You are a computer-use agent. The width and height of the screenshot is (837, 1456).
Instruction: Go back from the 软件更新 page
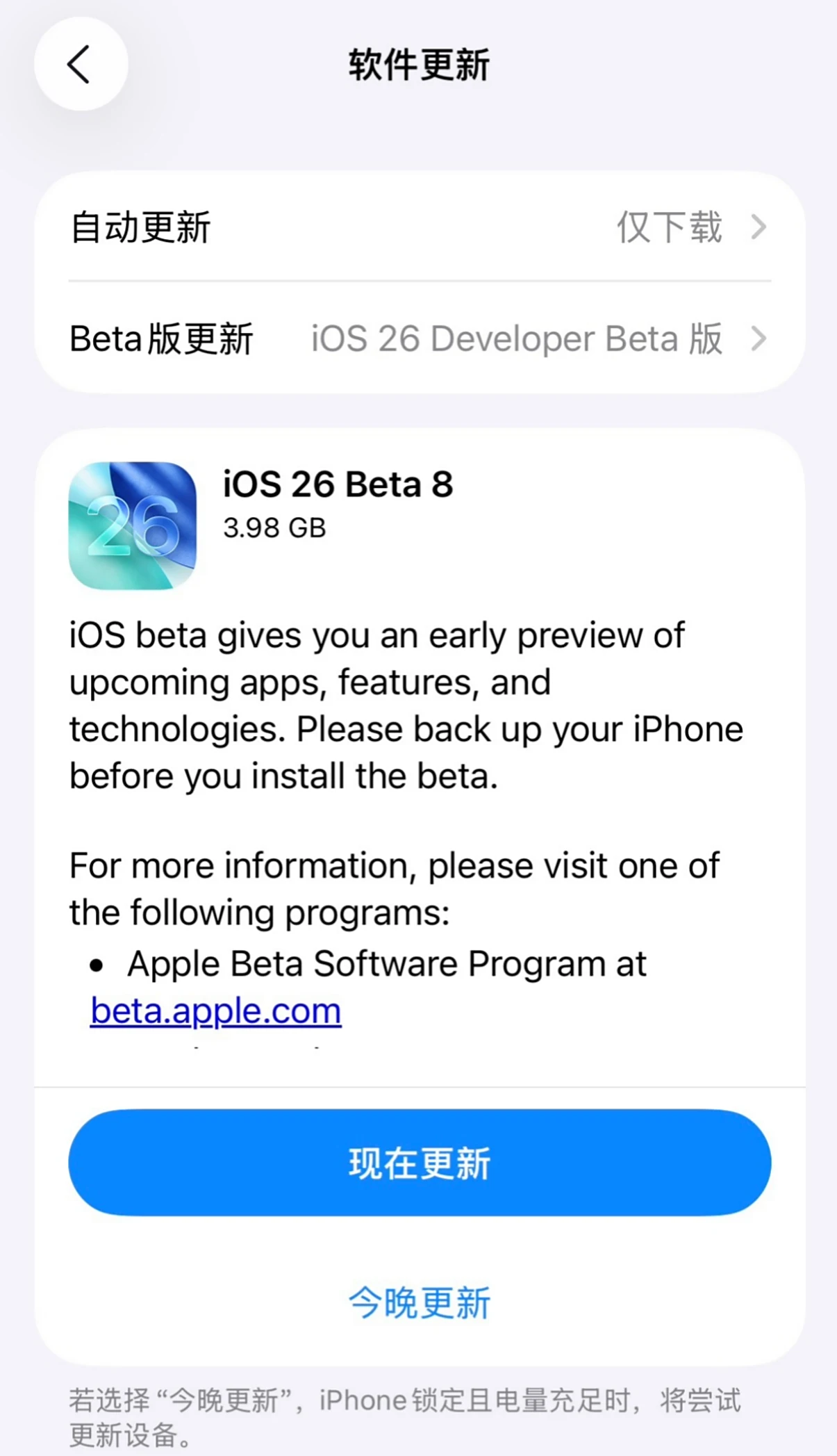[x=81, y=65]
